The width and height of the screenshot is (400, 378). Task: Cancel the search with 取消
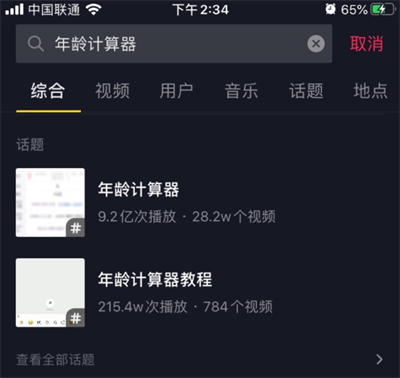pyautogui.click(x=366, y=44)
